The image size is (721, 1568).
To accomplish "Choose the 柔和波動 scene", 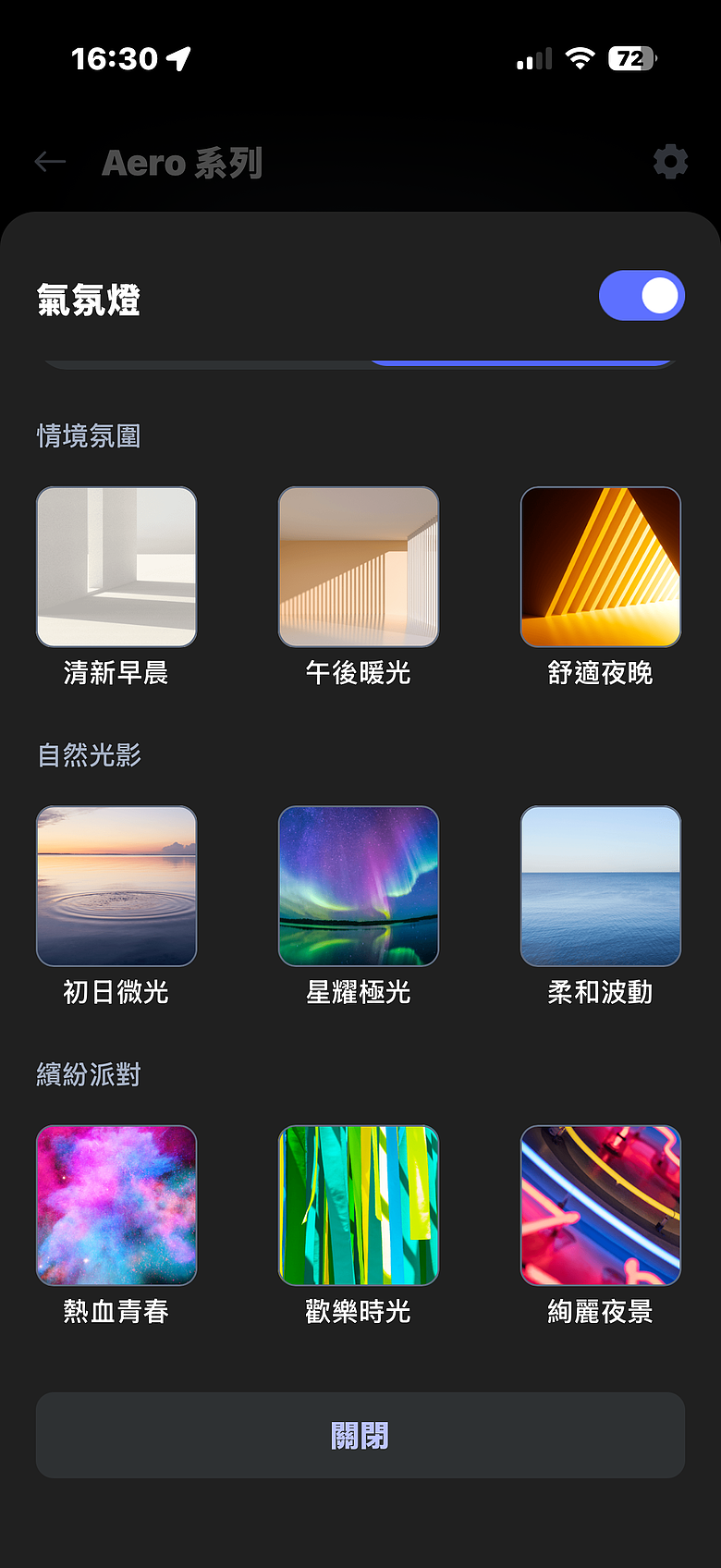I will (x=601, y=886).
